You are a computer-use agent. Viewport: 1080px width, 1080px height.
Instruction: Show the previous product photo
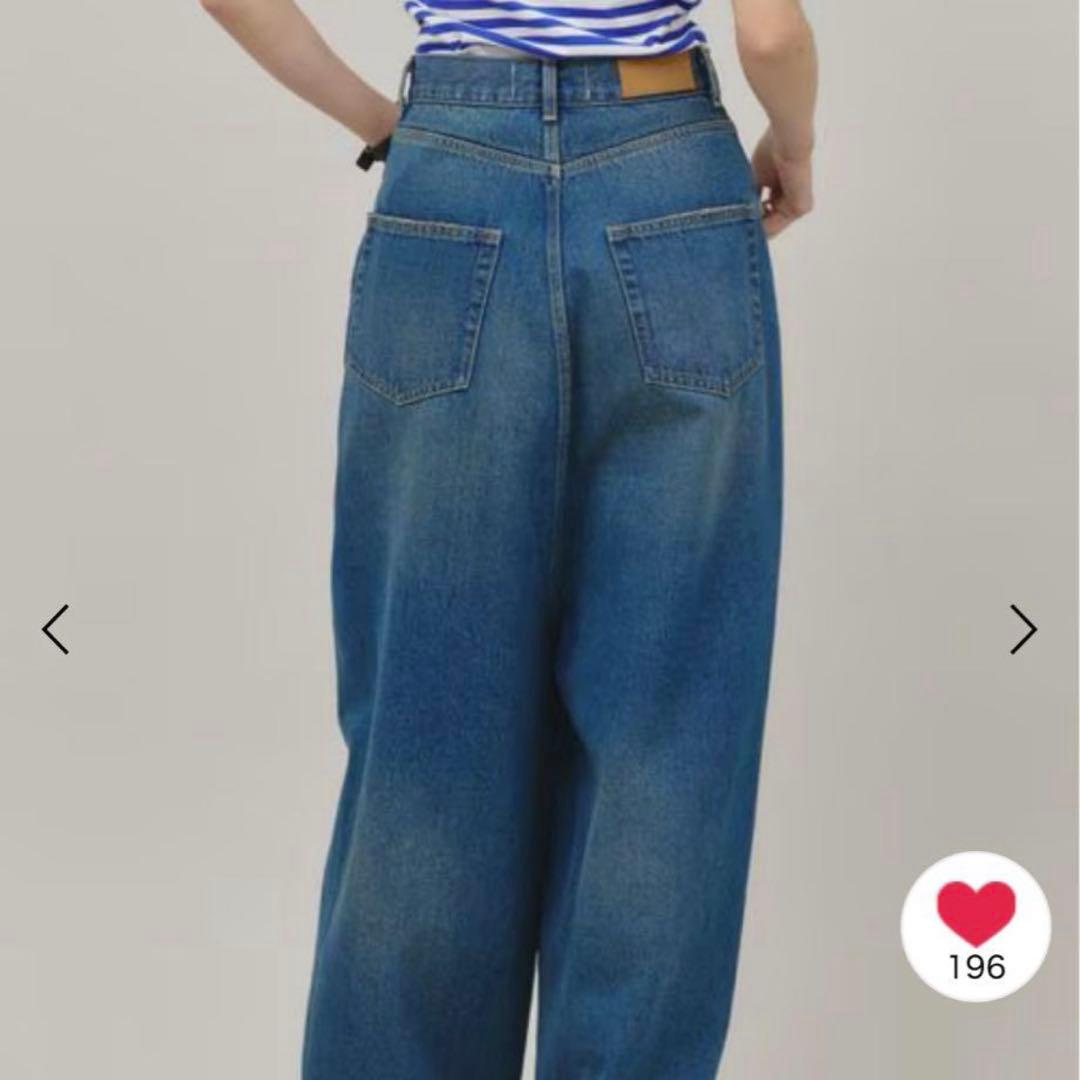(55, 629)
